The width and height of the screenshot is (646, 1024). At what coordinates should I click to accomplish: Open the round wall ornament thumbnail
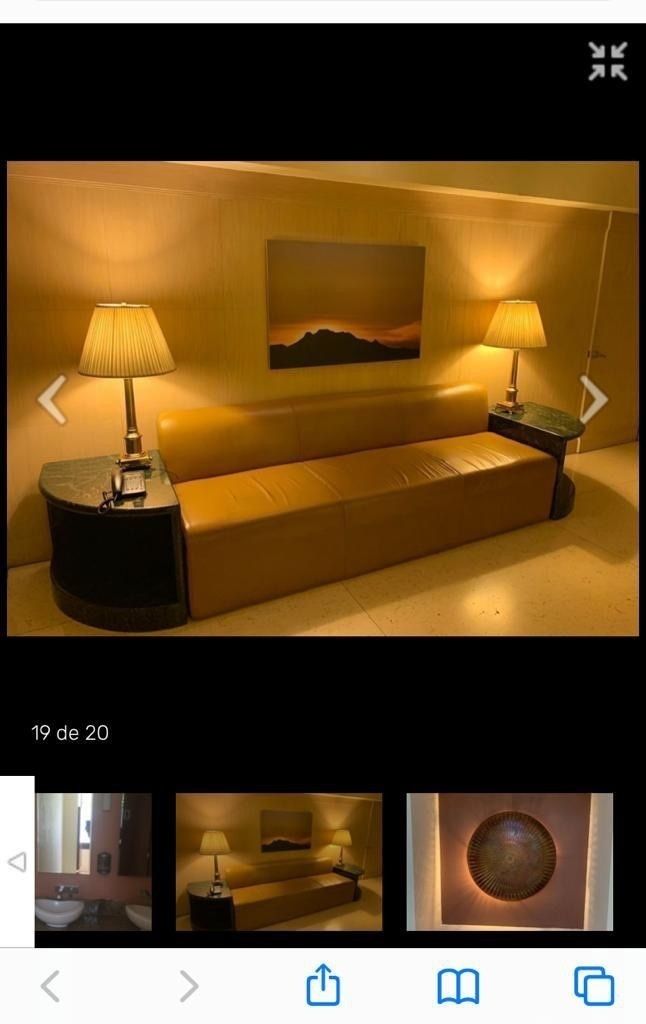click(x=509, y=861)
